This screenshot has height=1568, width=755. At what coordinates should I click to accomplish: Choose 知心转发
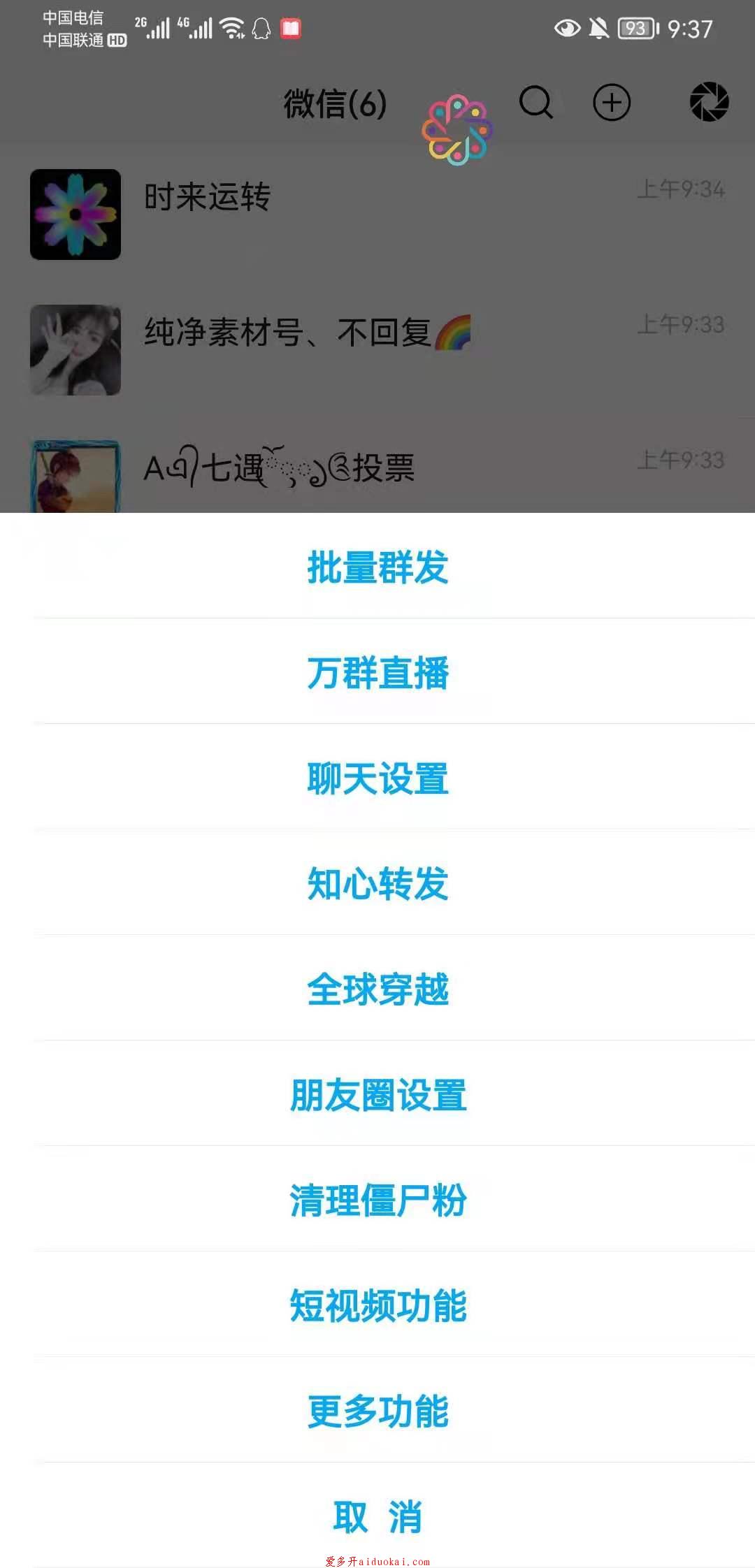pyautogui.click(x=377, y=883)
